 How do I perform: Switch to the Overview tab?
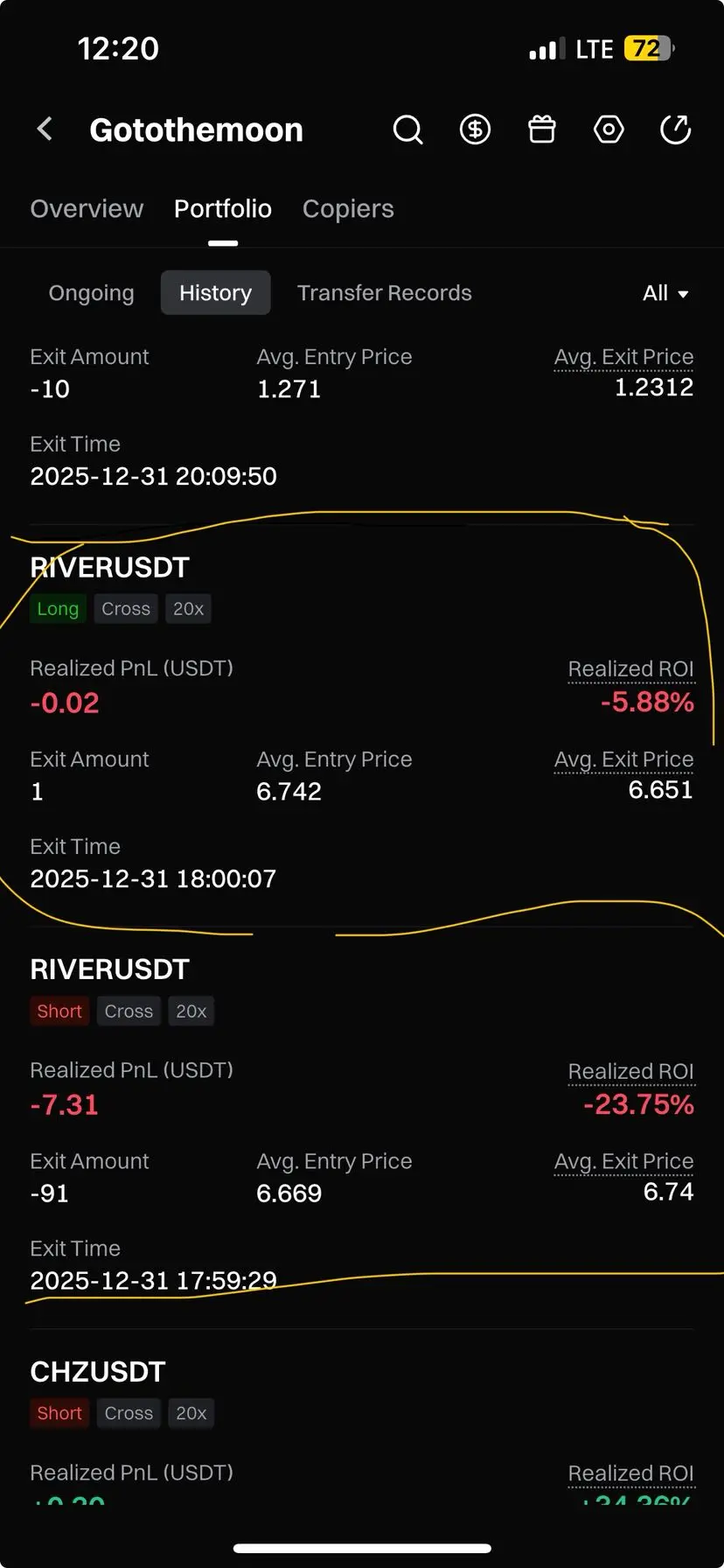(x=87, y=209)
